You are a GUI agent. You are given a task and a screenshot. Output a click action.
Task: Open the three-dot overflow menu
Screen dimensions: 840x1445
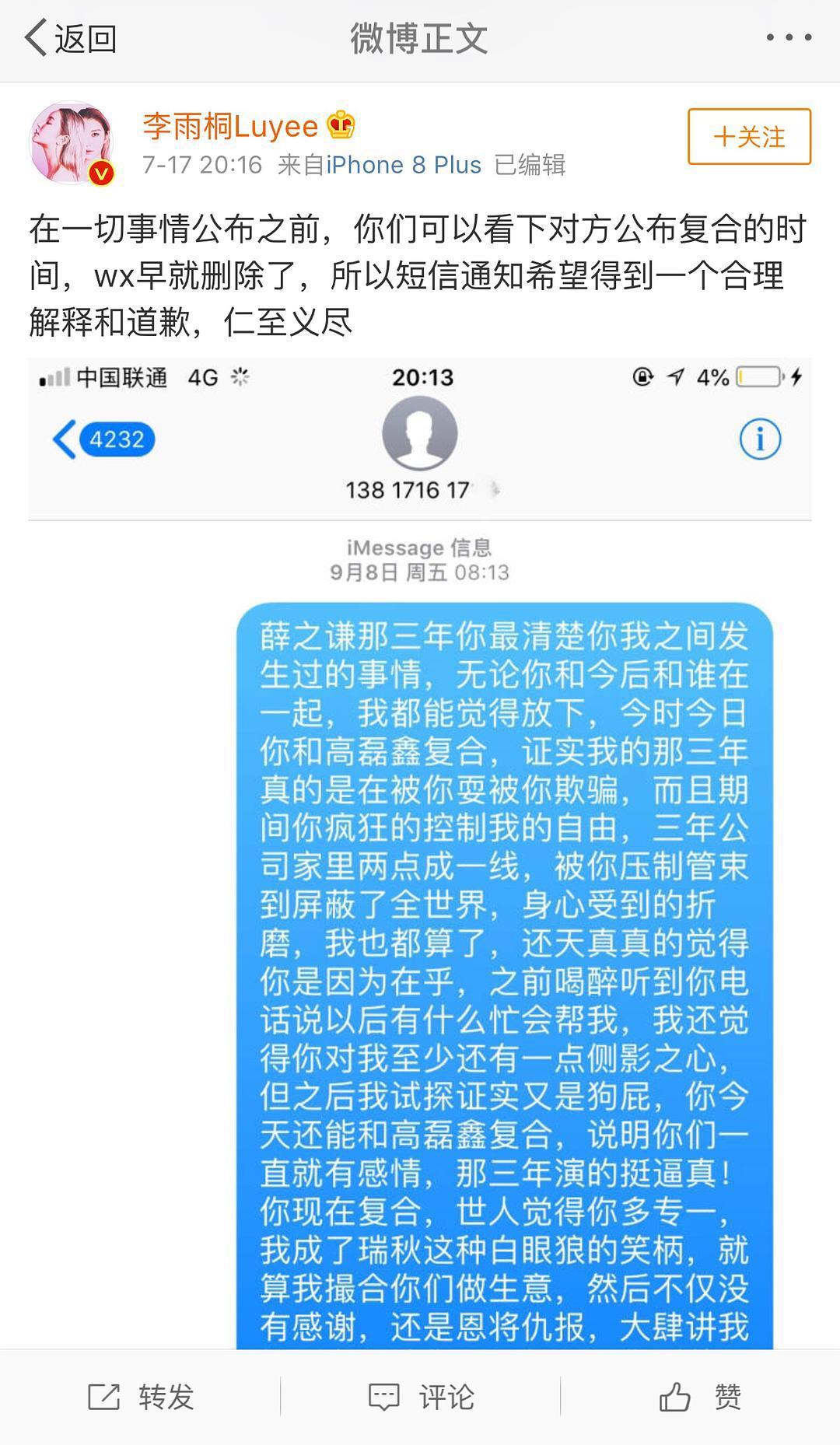[789, 37]
